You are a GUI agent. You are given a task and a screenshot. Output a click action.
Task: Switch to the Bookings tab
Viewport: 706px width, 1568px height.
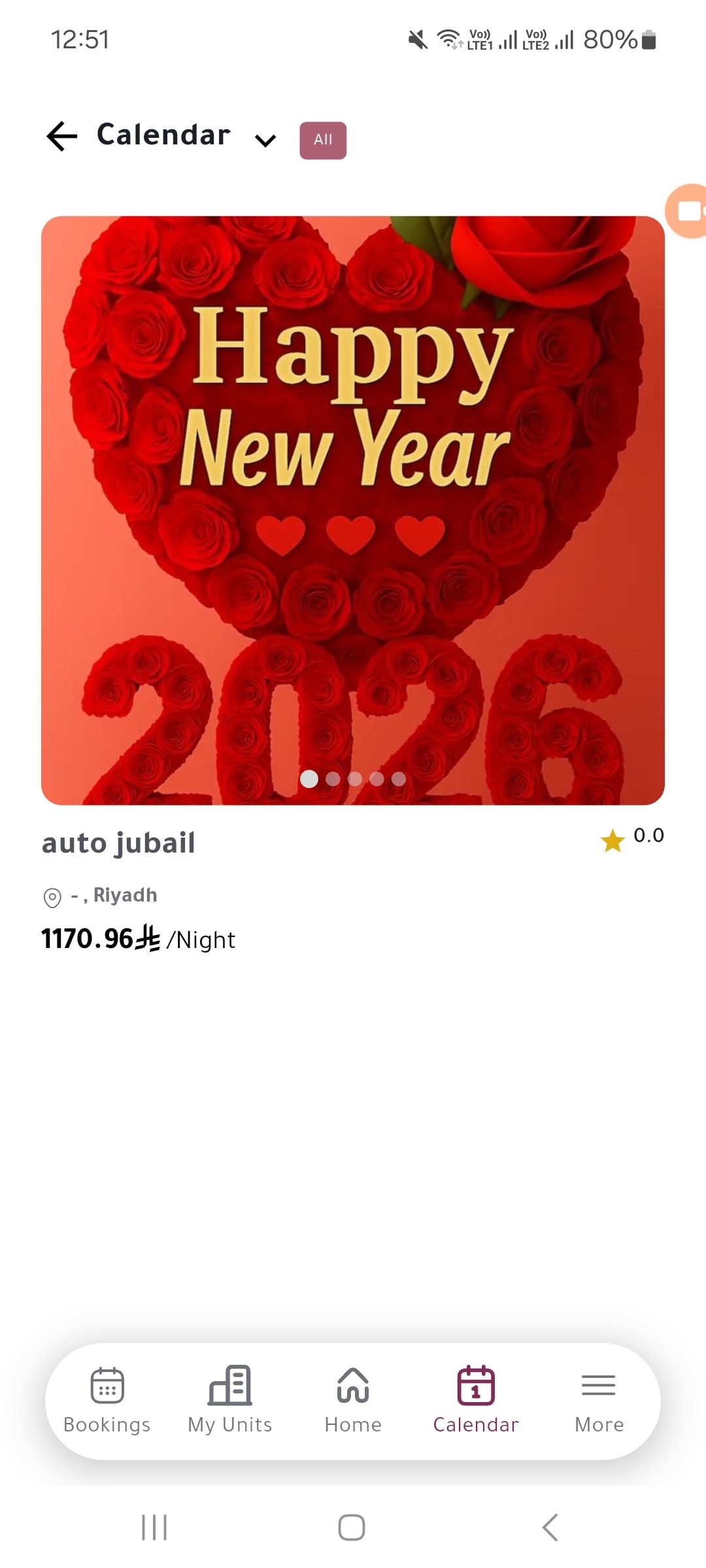[107, 1400]
